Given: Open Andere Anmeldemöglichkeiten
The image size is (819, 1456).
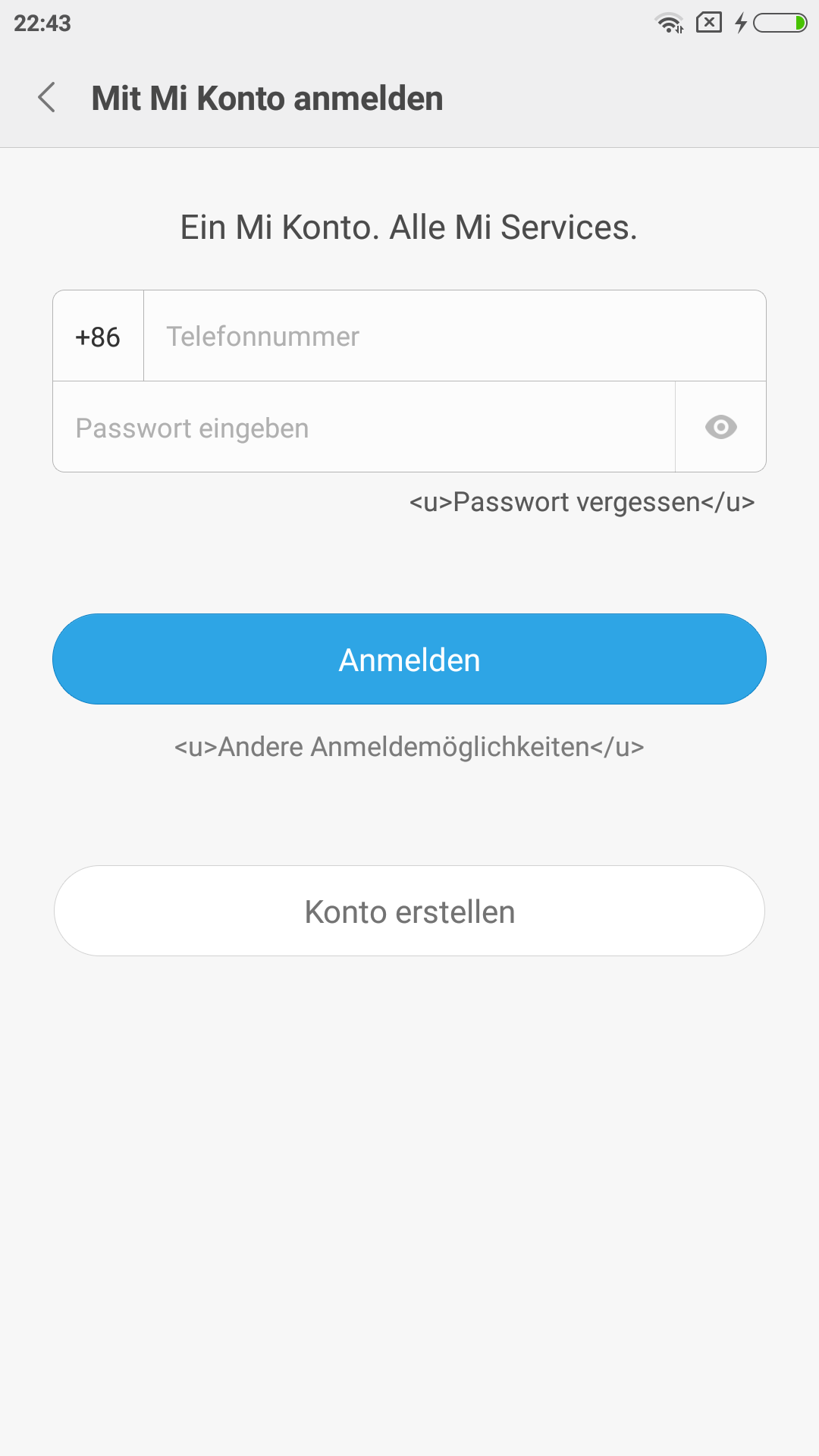Looking at the screenshot, I should [x=409, y=747].
